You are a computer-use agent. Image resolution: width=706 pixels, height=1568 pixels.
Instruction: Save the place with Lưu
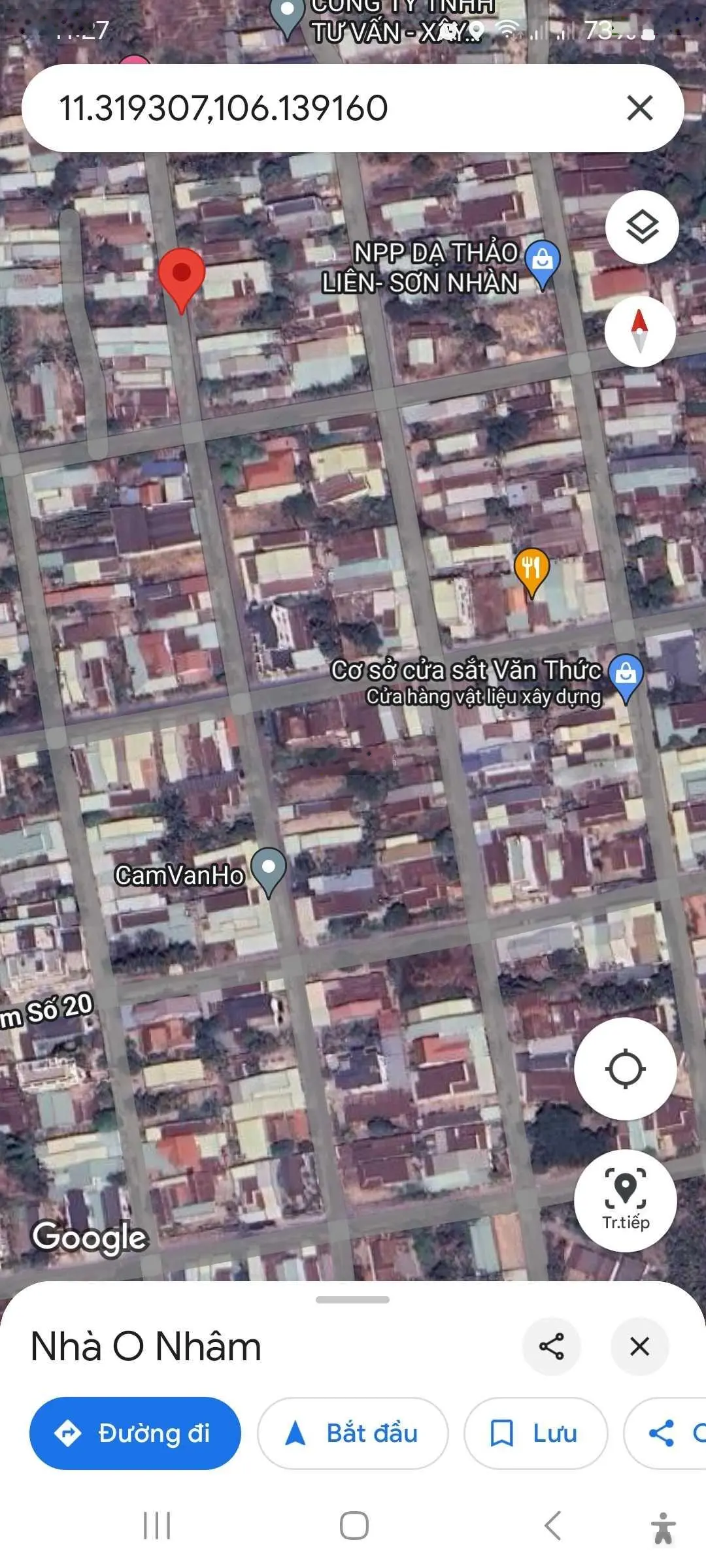click(535, 1433)
